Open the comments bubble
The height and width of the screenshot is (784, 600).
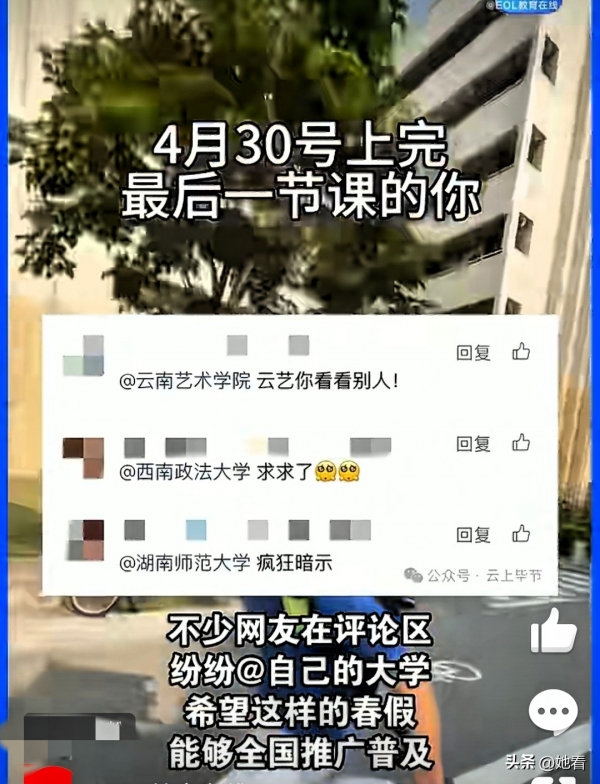pyautogui.click(x=553, y=712)
